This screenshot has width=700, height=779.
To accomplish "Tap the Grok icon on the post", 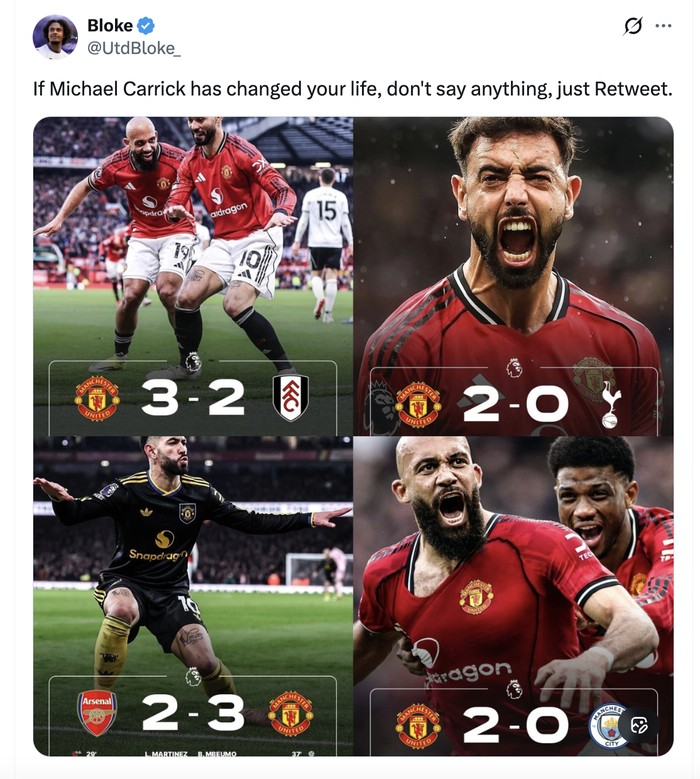I will pos(632,26).
